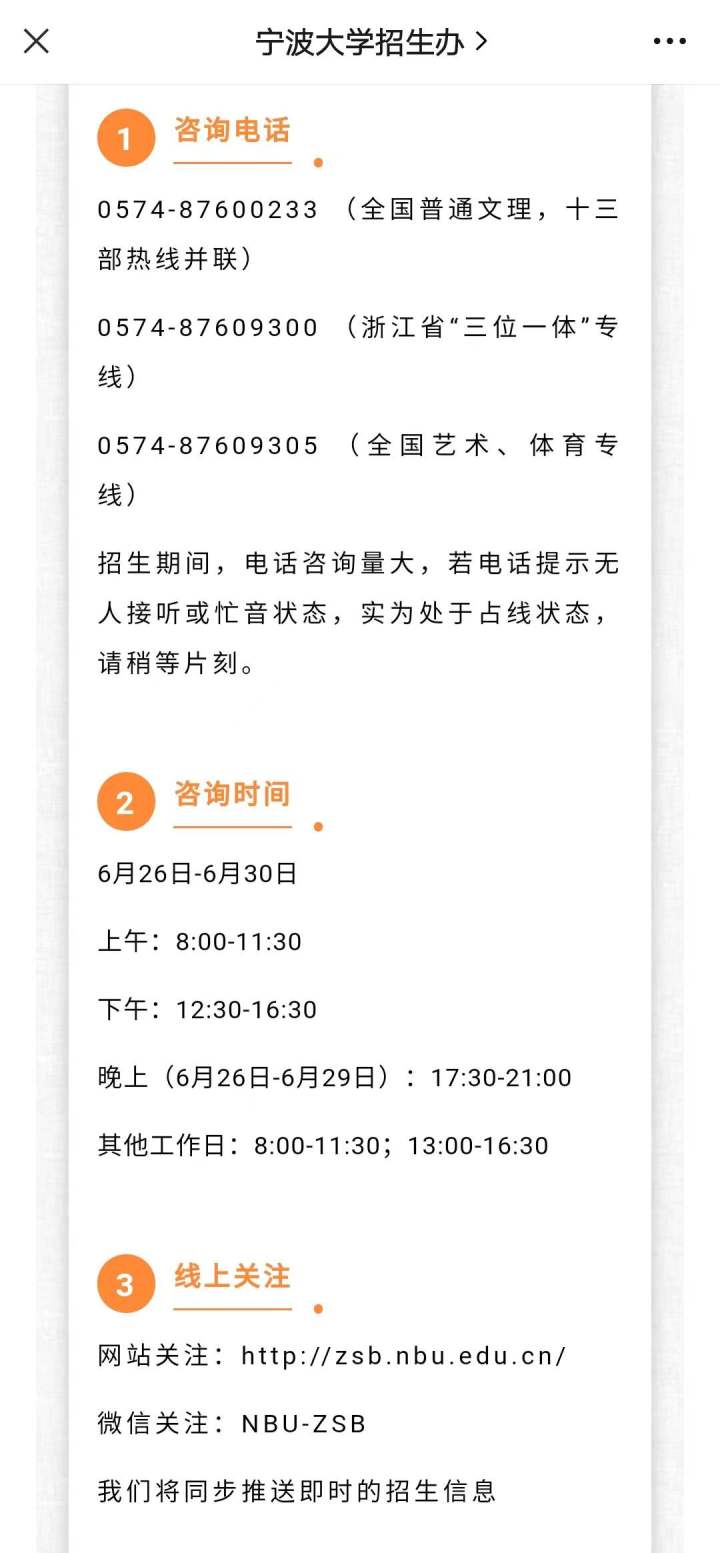
Task: Close the article page
Action: pos(36,41)
